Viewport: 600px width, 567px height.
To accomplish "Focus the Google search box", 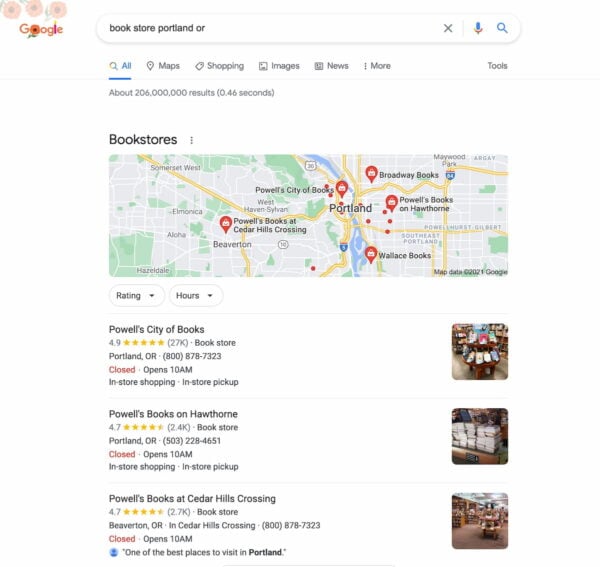I will pyautogui.click(x=270, y=28).
